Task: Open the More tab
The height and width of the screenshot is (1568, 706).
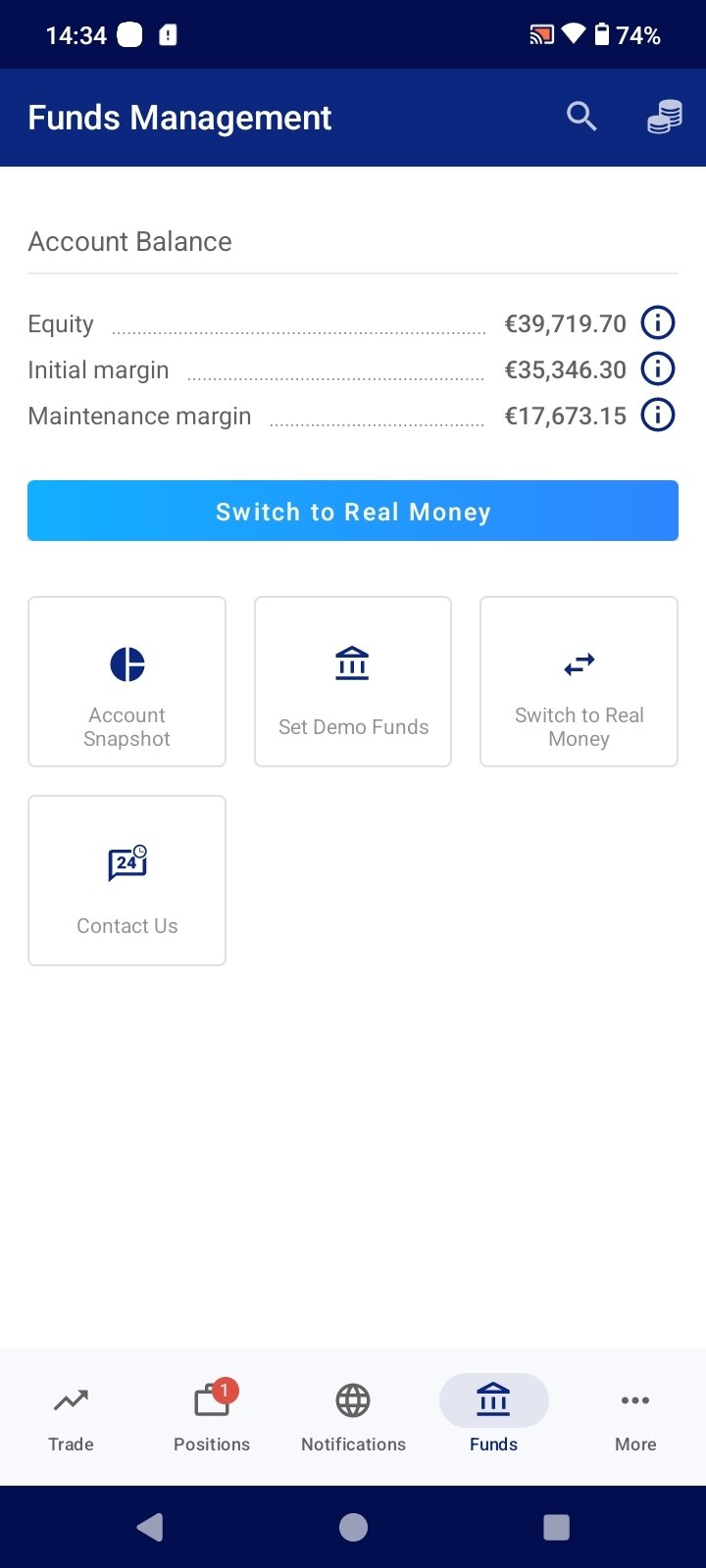Action: coord(635,1416)
